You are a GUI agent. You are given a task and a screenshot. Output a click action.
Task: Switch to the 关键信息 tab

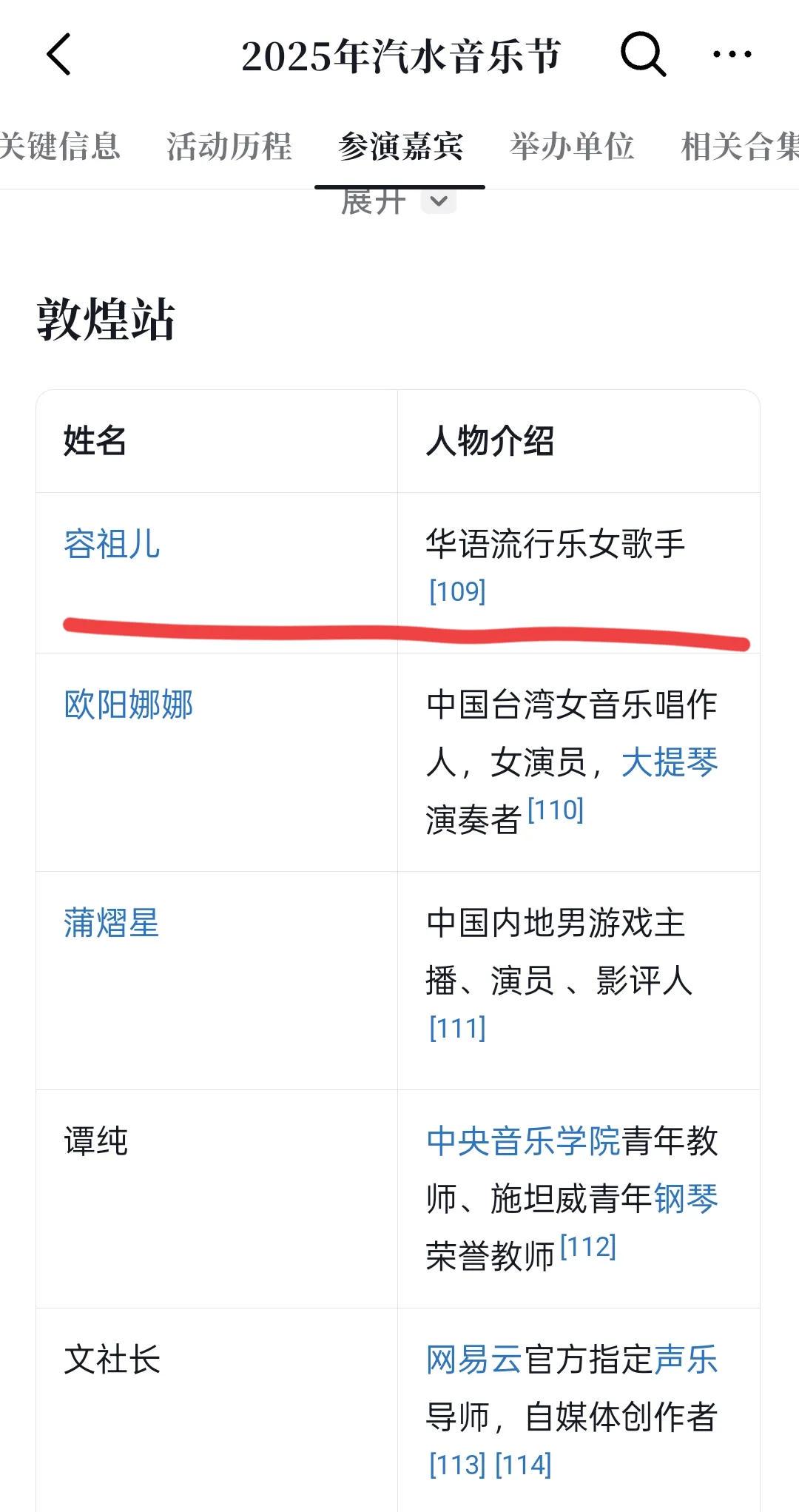[59, 146]
